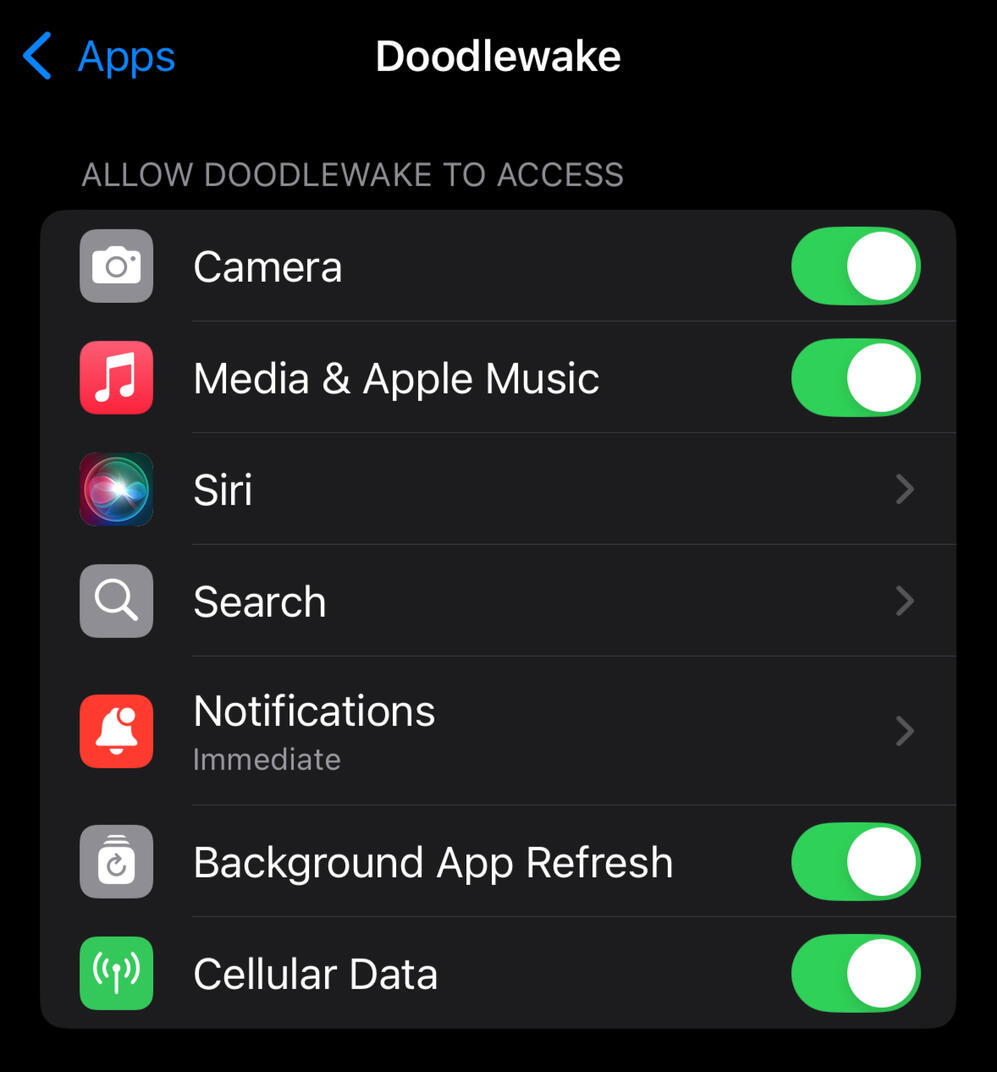Turn off Media & Apple Music access
The width and height of the screenshot is (997, 1072).
[855, 379]
